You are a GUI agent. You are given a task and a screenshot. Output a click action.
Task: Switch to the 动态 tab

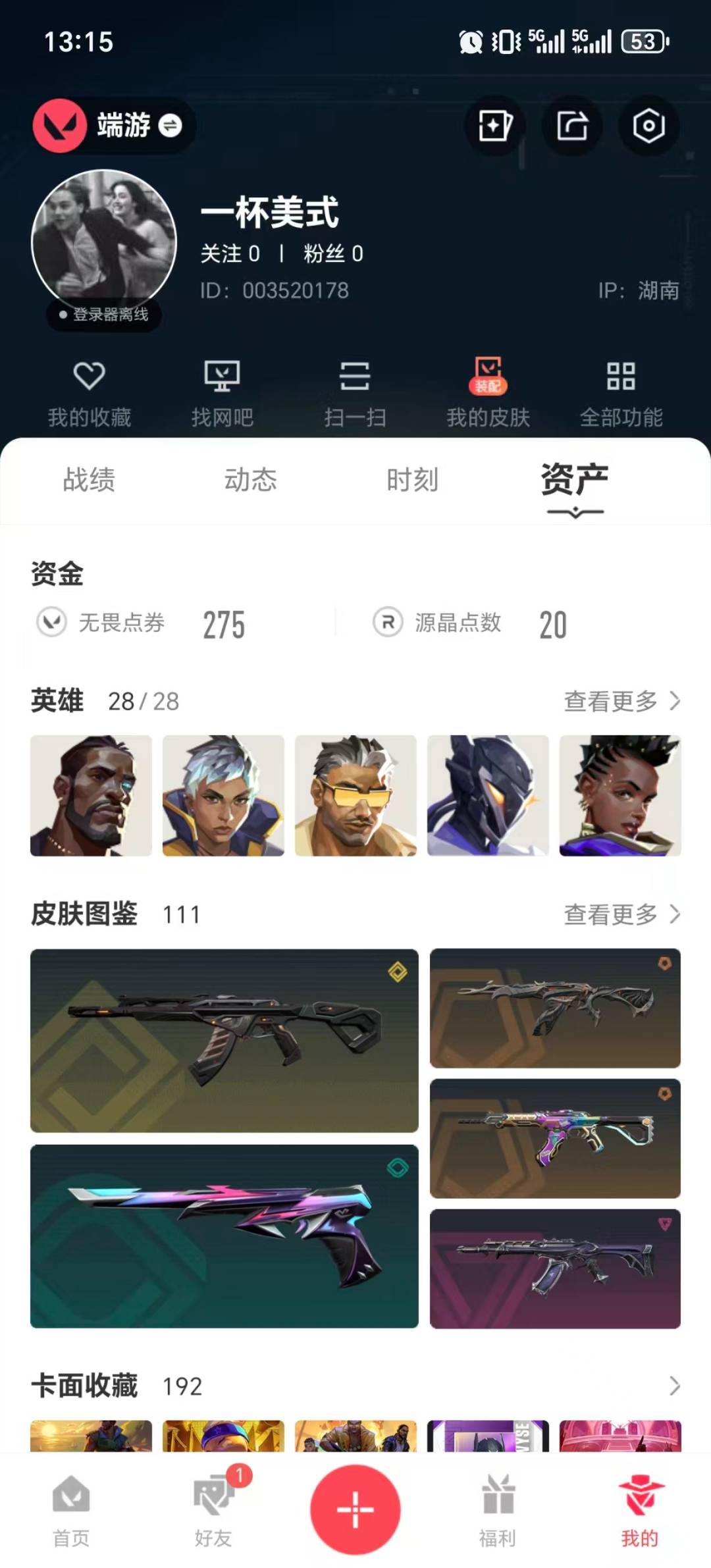[x=251, y=481]
